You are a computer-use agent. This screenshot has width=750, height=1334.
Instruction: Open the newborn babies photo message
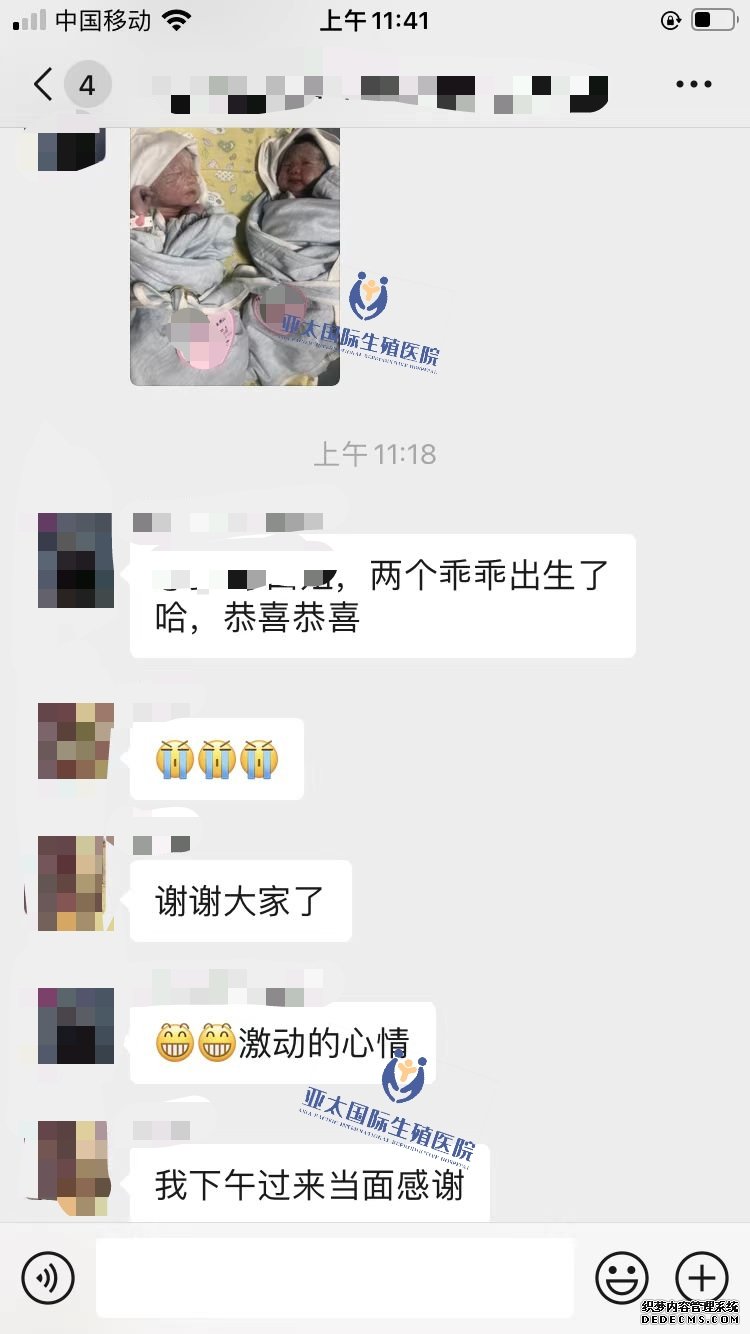click(235, 255)
